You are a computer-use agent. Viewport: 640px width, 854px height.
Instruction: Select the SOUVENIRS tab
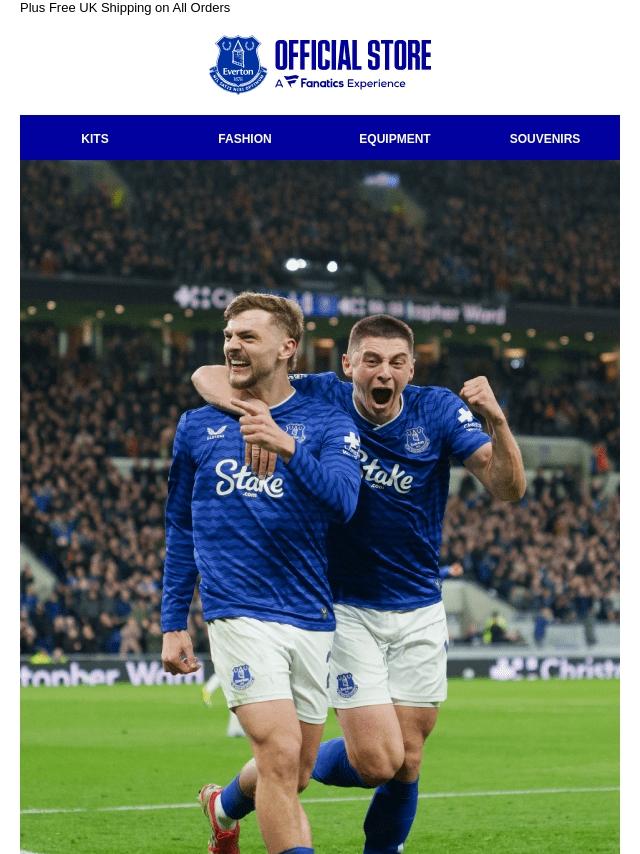pos(544,139)
